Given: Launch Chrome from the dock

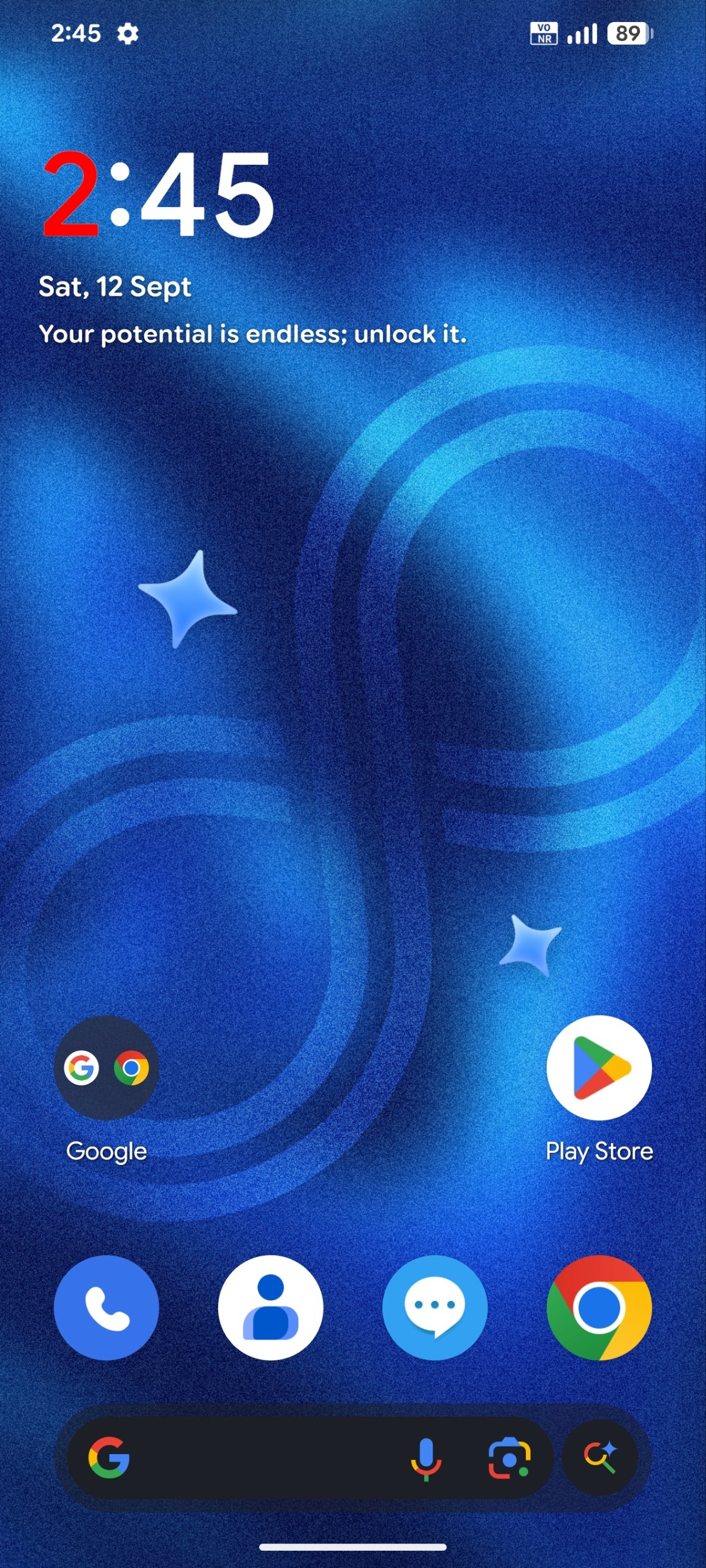Looking at the screenshot, I should 599,1308.
